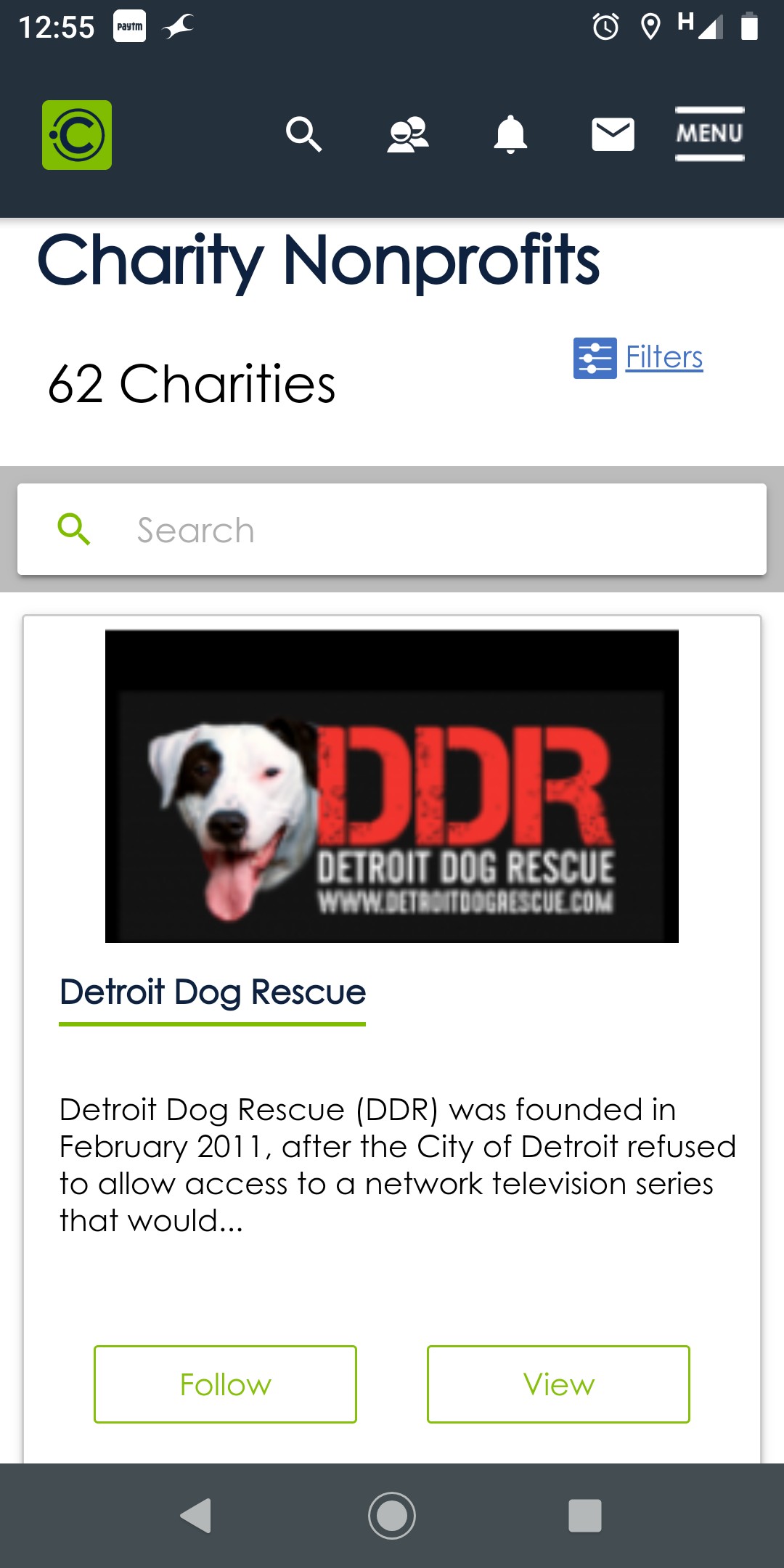Open the search icon in the top bar
This screenshot has height=1568, width=784.
[x=303, y=134]
